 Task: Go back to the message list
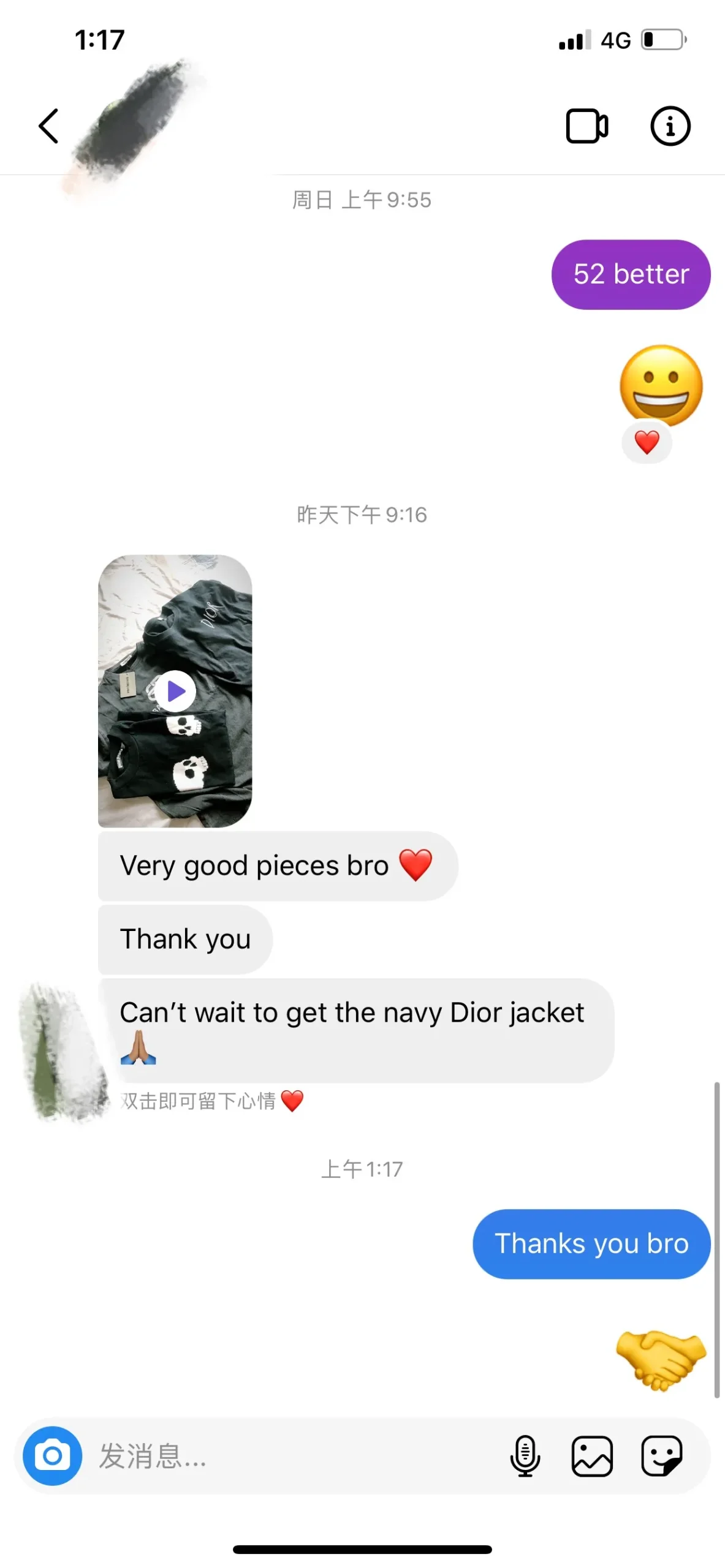(x=48, y=126)
